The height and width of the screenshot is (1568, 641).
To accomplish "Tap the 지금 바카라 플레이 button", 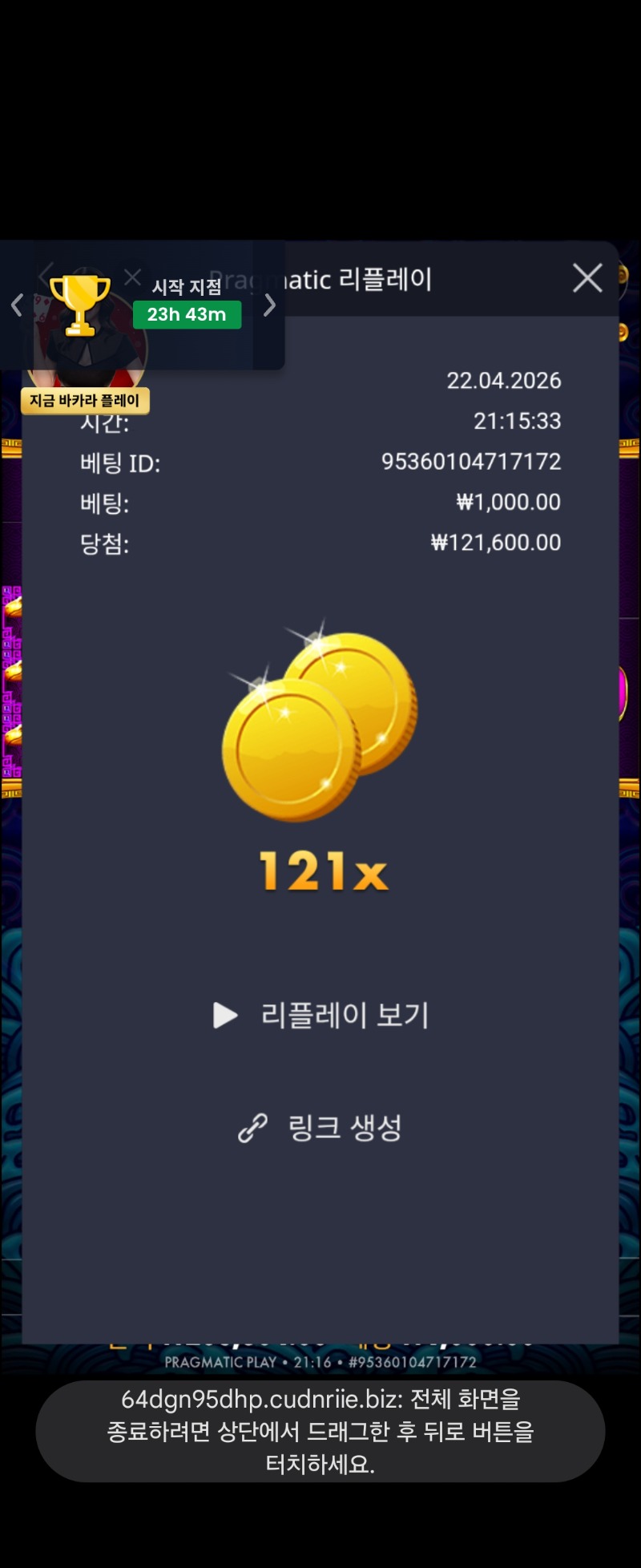I will tap(85, 400).
